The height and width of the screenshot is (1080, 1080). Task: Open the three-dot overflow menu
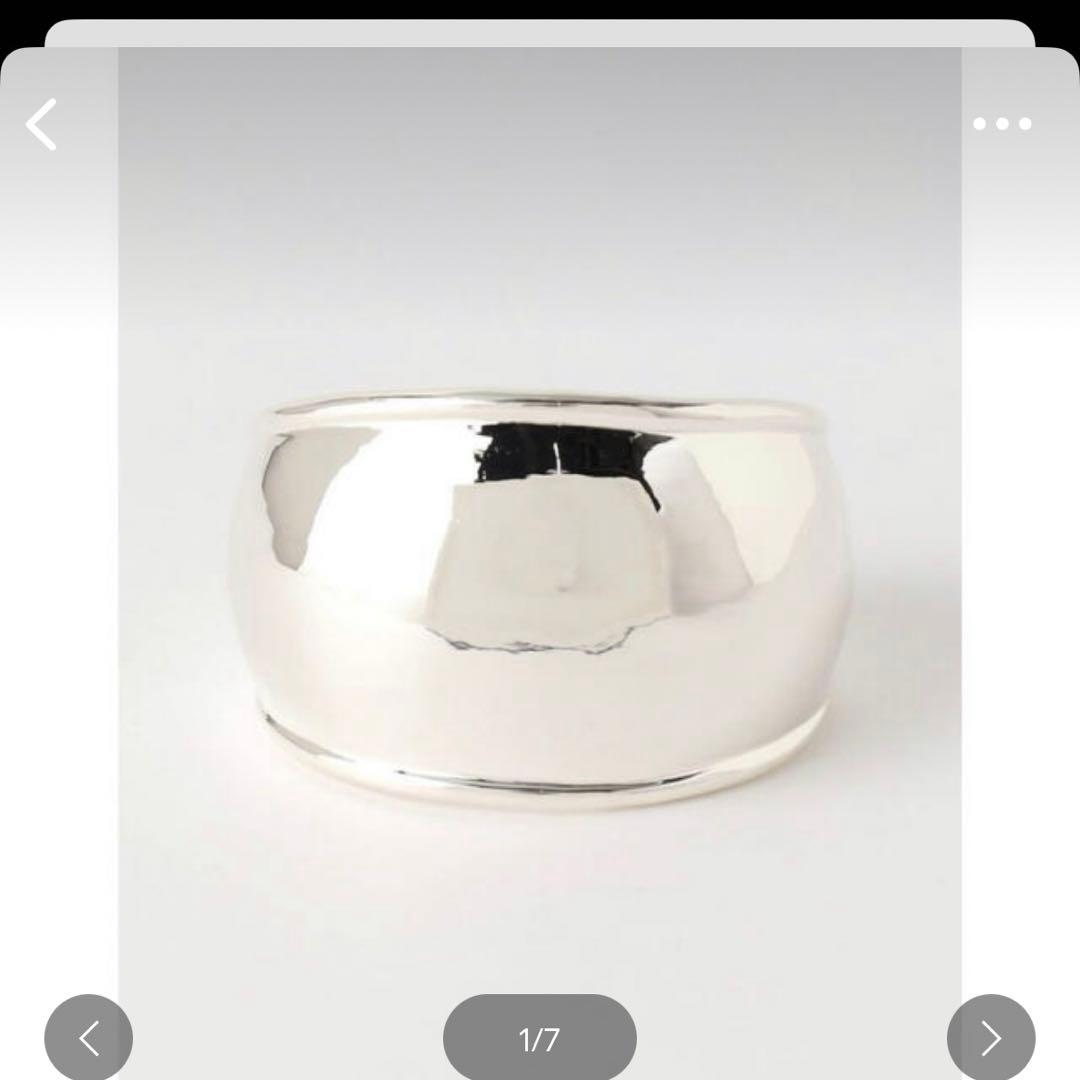pyautogui.click(x=1001, y=124)
